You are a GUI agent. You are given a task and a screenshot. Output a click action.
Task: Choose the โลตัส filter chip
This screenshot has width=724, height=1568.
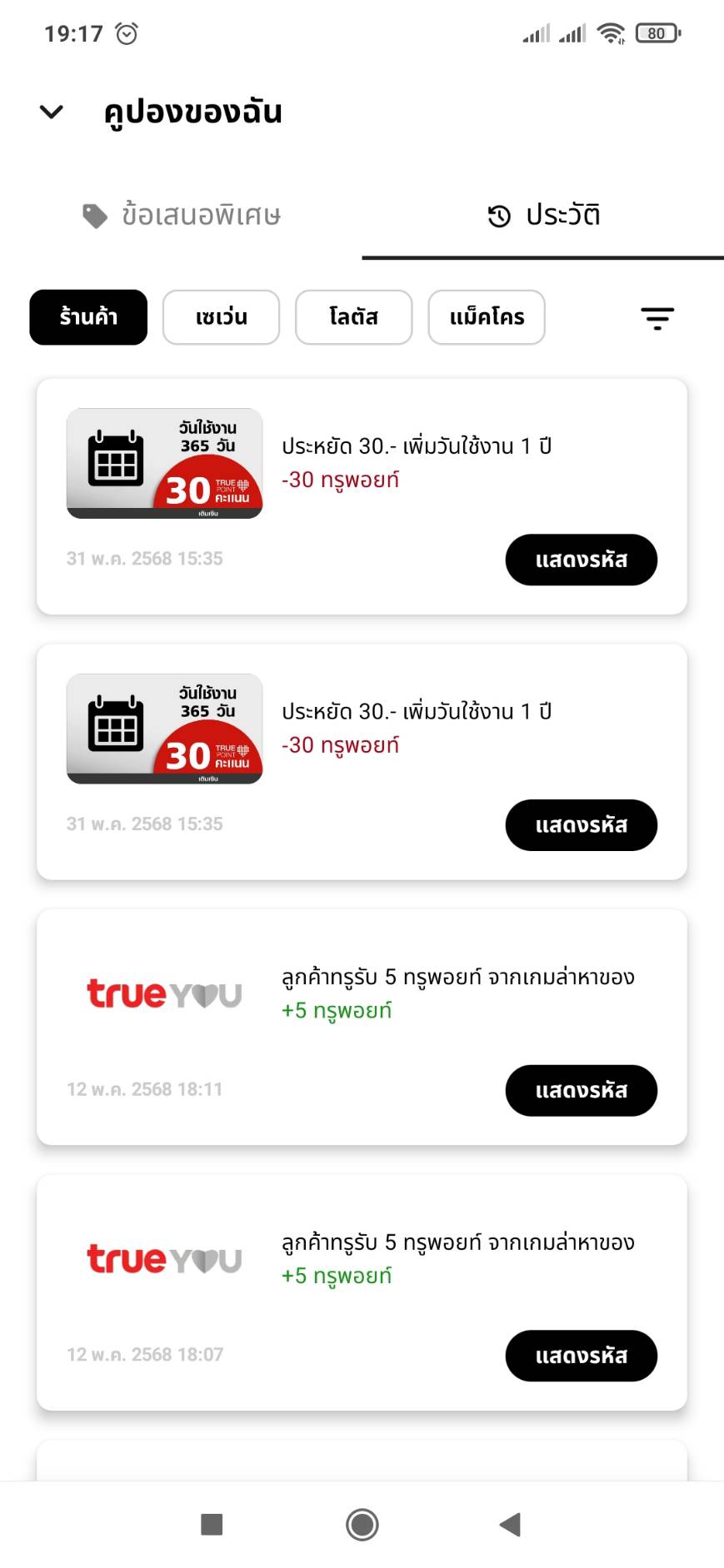(354, 317)
